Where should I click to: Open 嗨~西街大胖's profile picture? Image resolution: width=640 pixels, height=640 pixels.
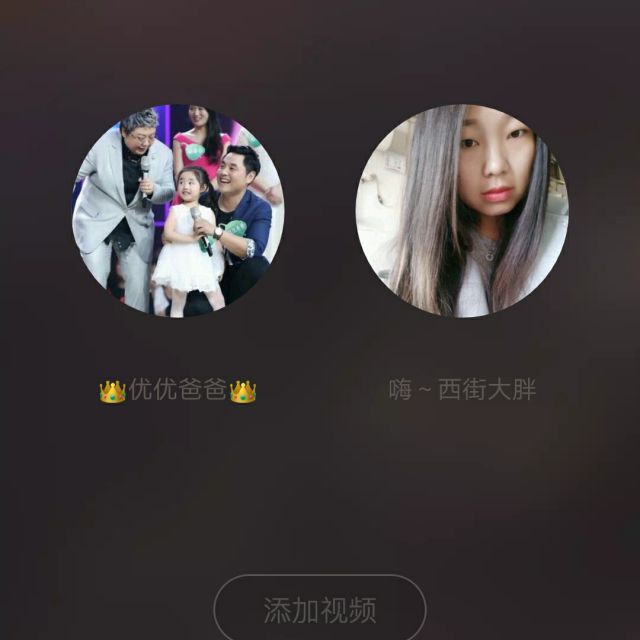point(462,210)
